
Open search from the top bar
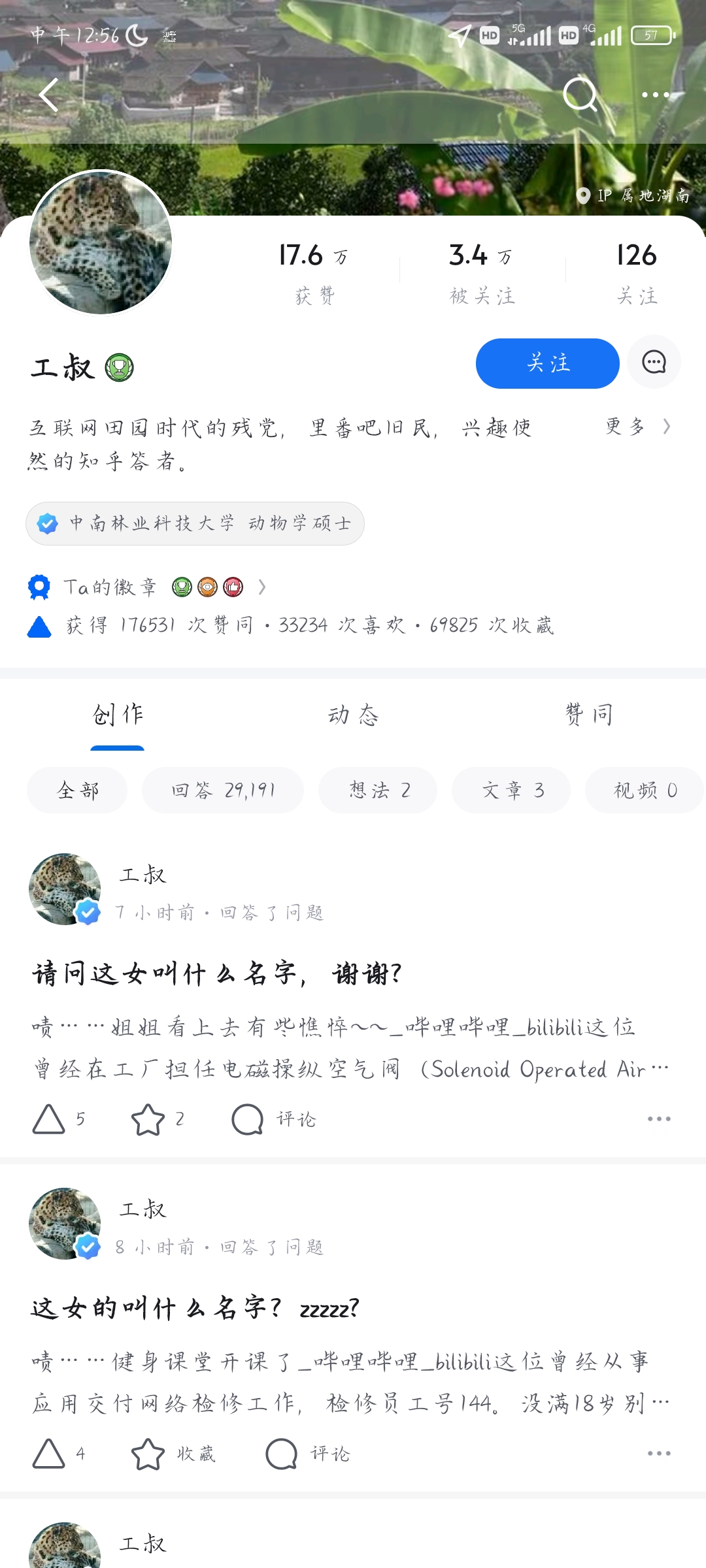tap(580, 95)
